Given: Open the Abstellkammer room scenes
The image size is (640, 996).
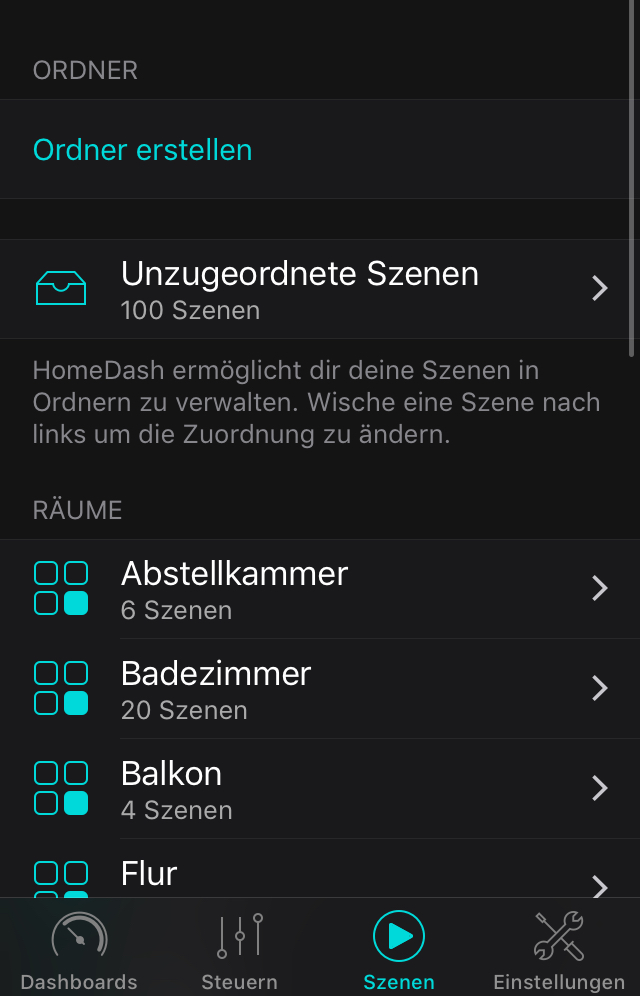Looking at the screenshot, I should [320, 589].
